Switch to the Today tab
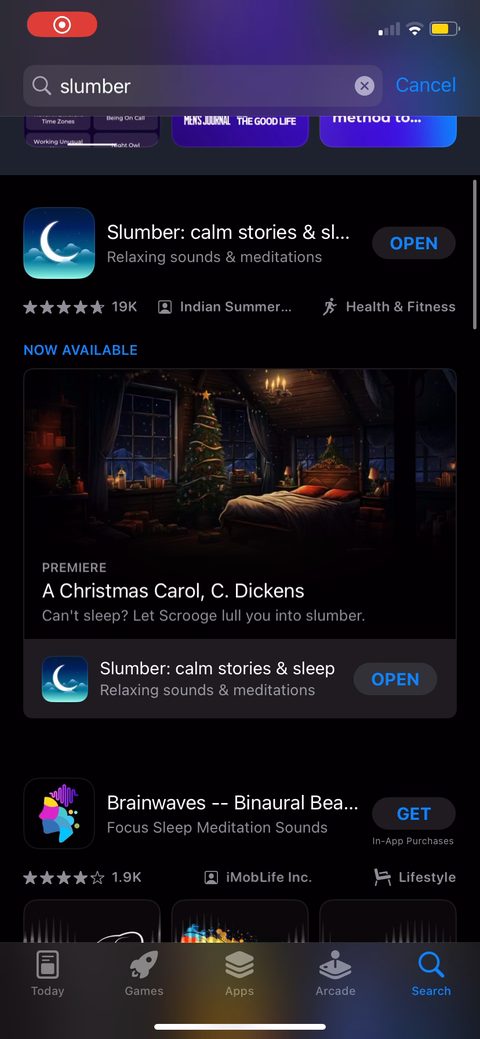480x1039 pixels. tap(48, 973)
